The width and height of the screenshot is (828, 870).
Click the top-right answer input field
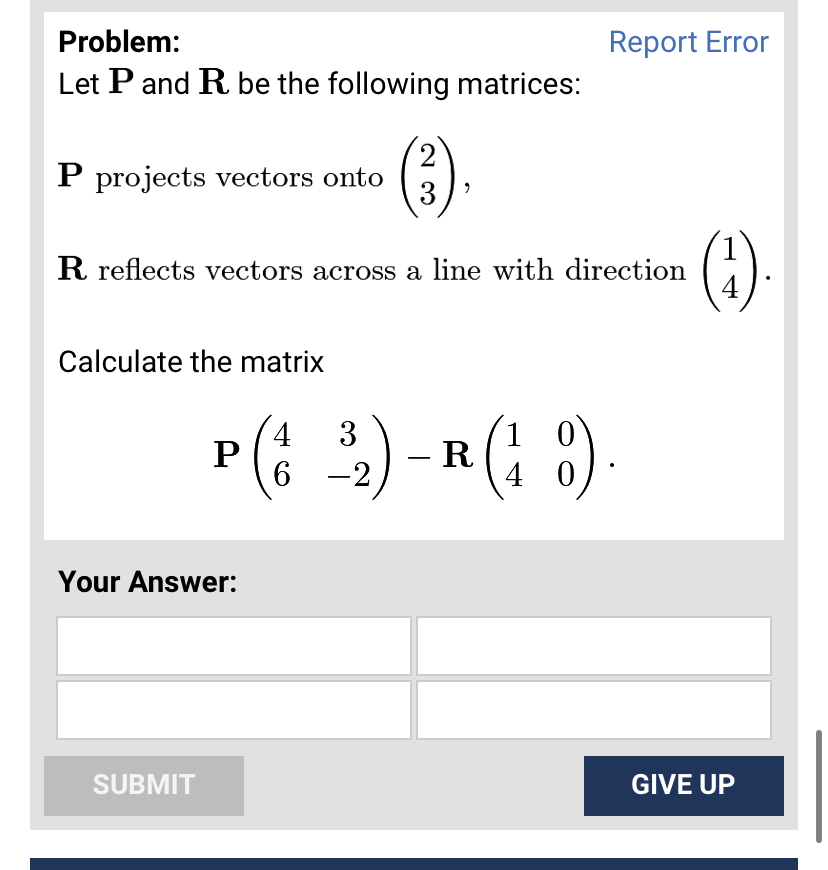click(594, 645)
